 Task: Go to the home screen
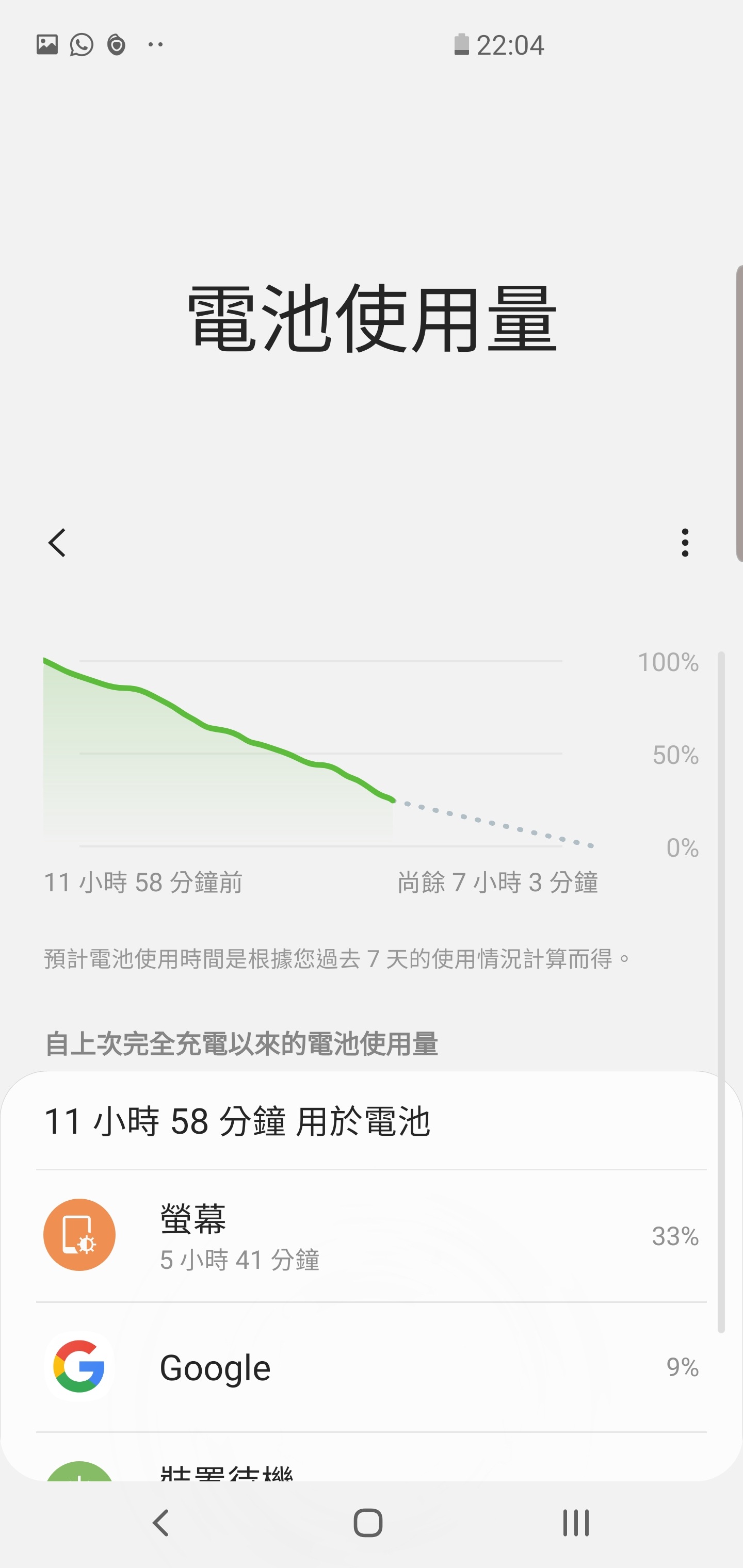point(368,1523)
